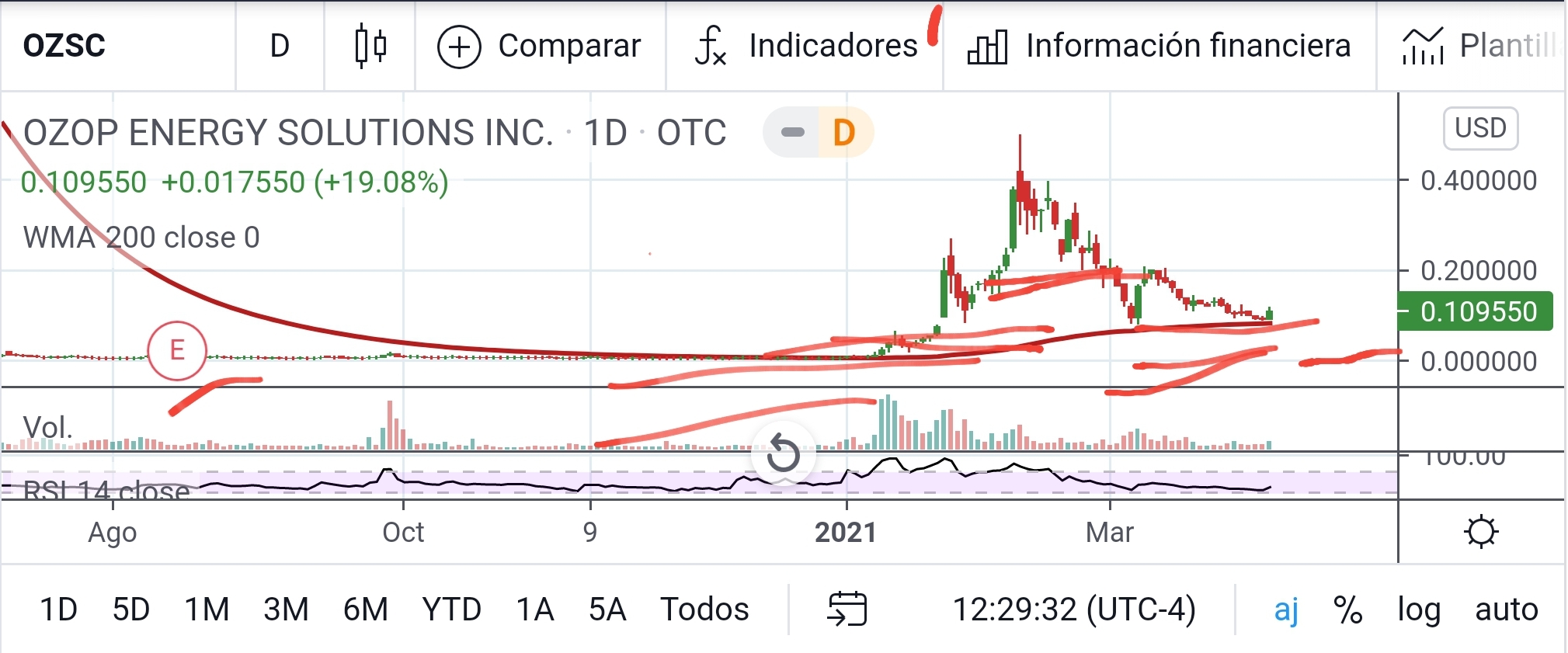Select the 5D time range

[x=130, y=610]
